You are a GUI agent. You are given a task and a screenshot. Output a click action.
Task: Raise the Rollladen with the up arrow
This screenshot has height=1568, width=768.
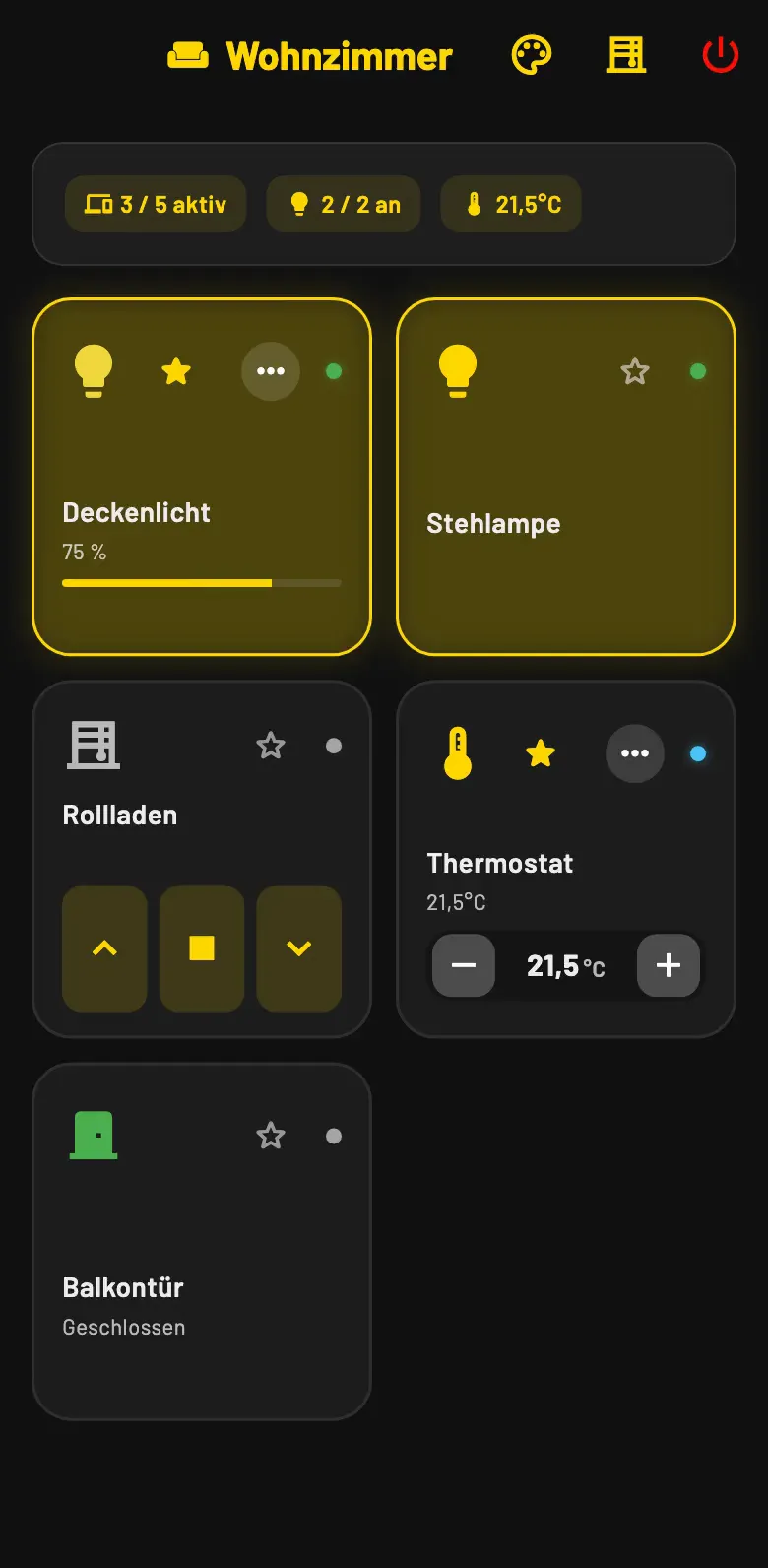click(104, 948)
